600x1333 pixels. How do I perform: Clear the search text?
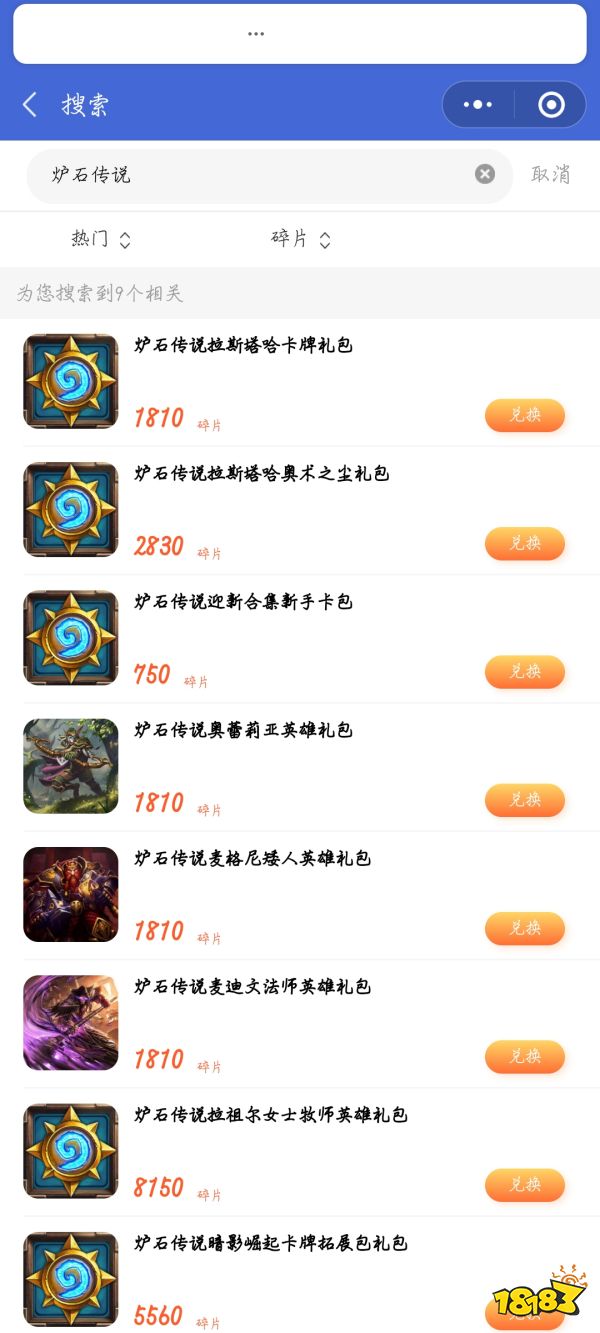[485, 174]
